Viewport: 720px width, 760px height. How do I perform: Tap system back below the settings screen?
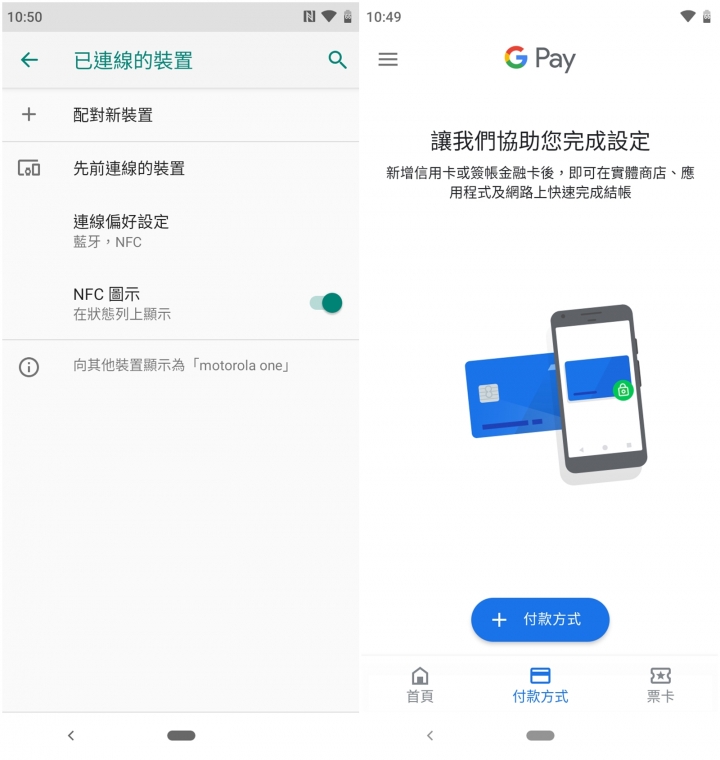71,736
